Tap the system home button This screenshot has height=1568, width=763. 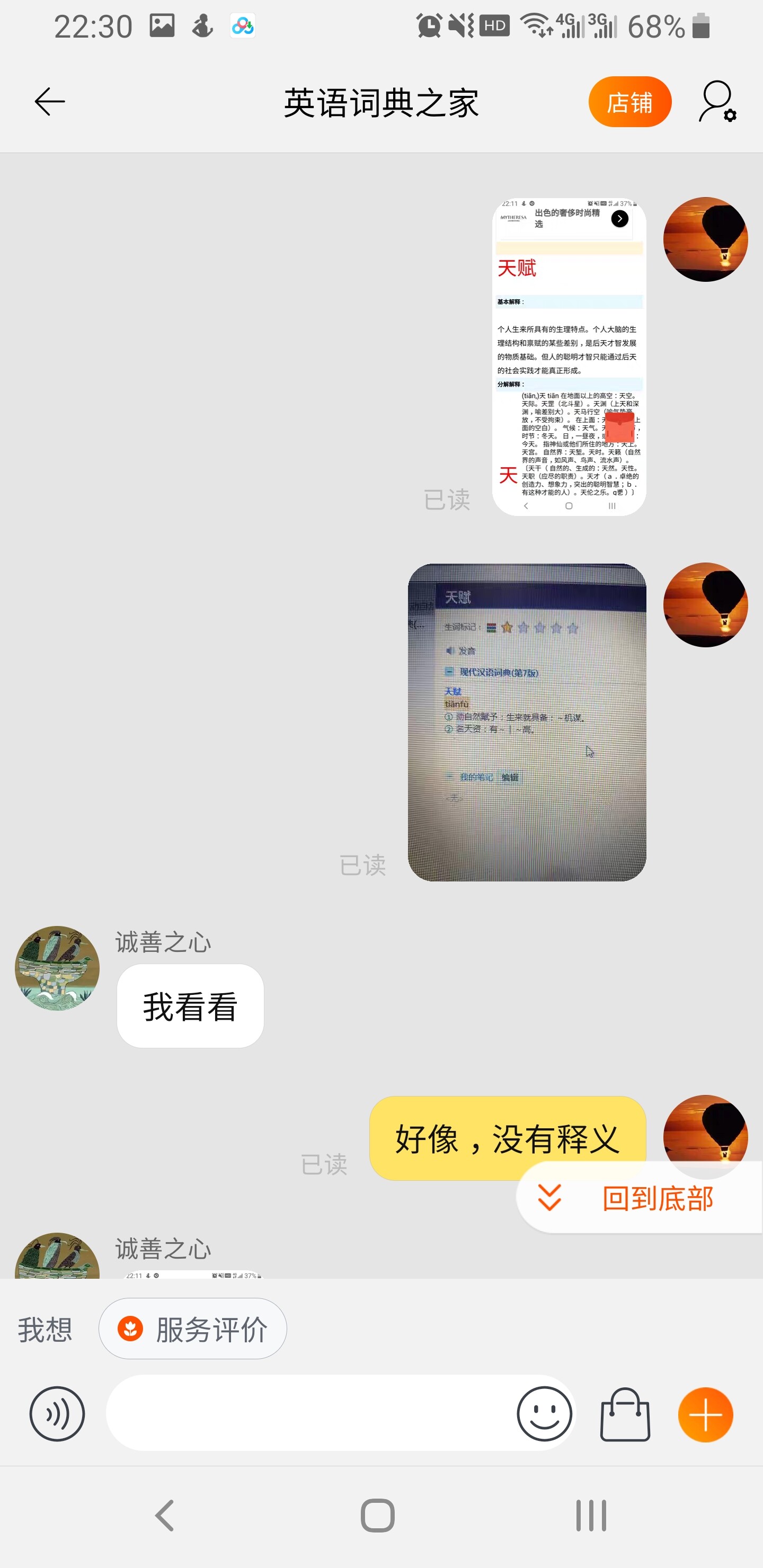pos(378,1515)
